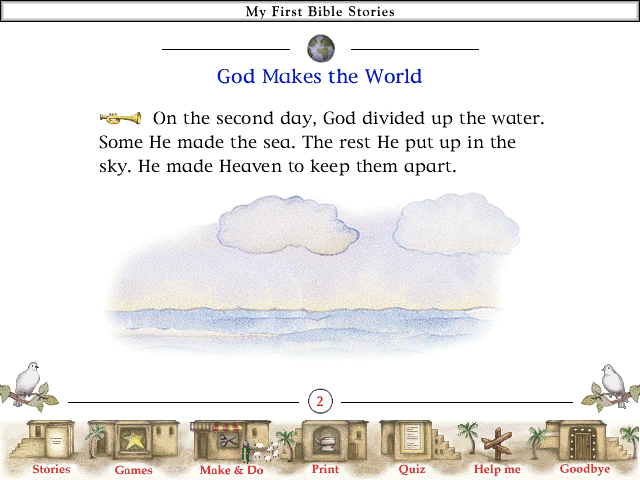Start the Quiz
The width and height of the screenshot is (640, 480).
411,442
